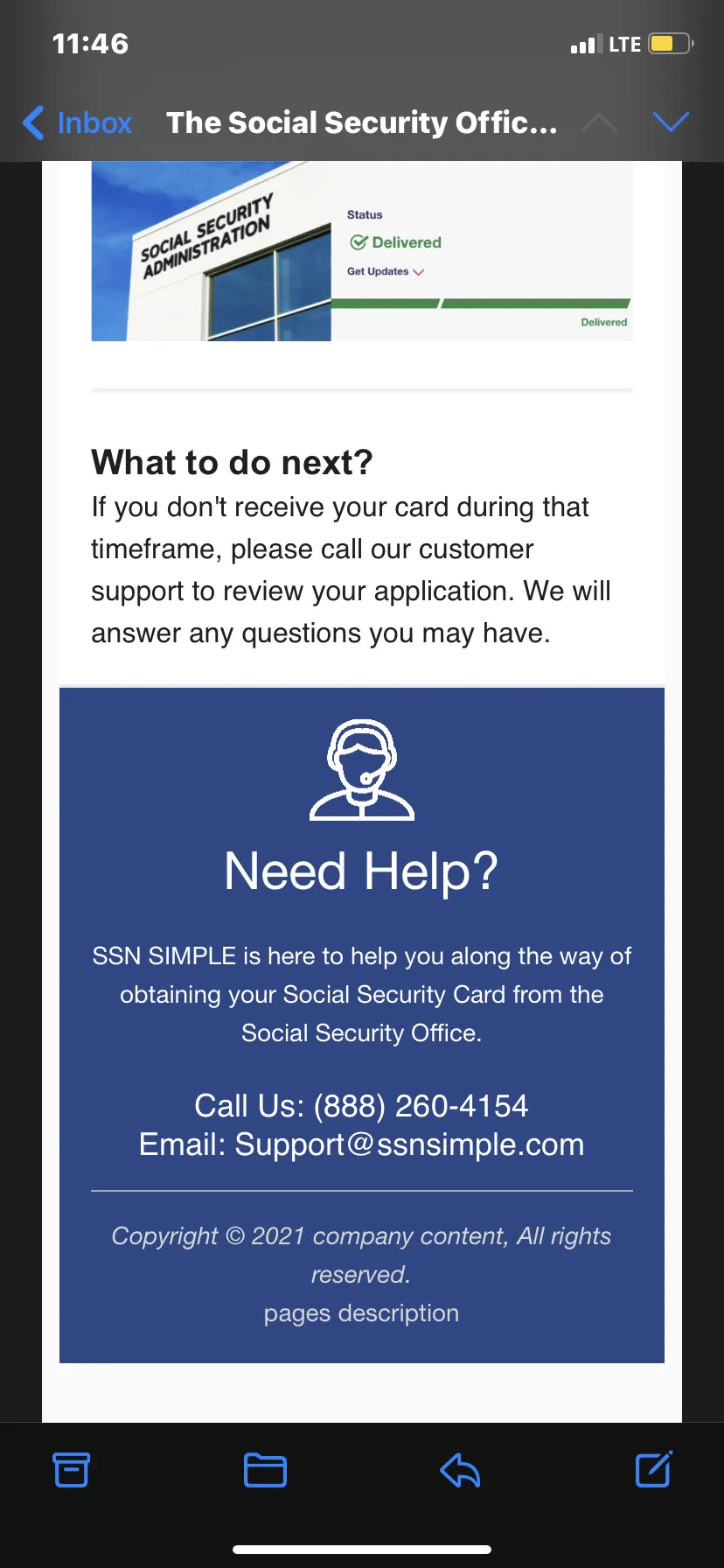Go to the next message with down arrow
724x1568 pixels.
tap(671, 122)
